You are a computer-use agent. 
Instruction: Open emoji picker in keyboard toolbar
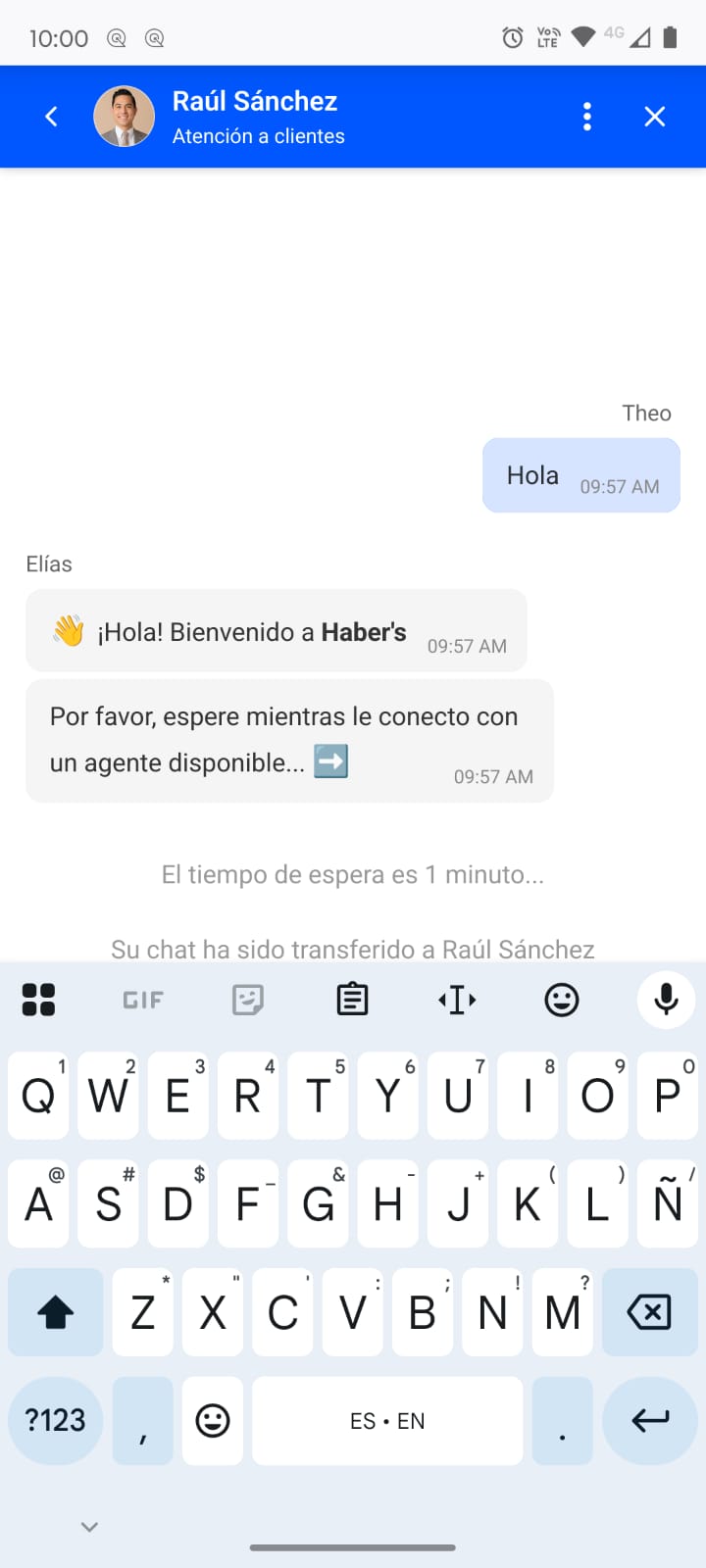coord(561,1000)
